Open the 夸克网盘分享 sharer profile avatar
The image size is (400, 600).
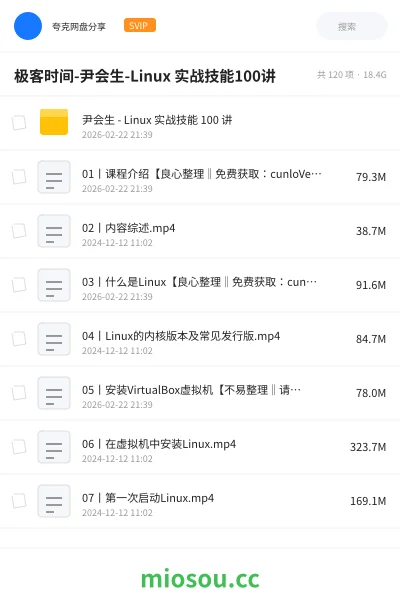[x=28, y=26]
